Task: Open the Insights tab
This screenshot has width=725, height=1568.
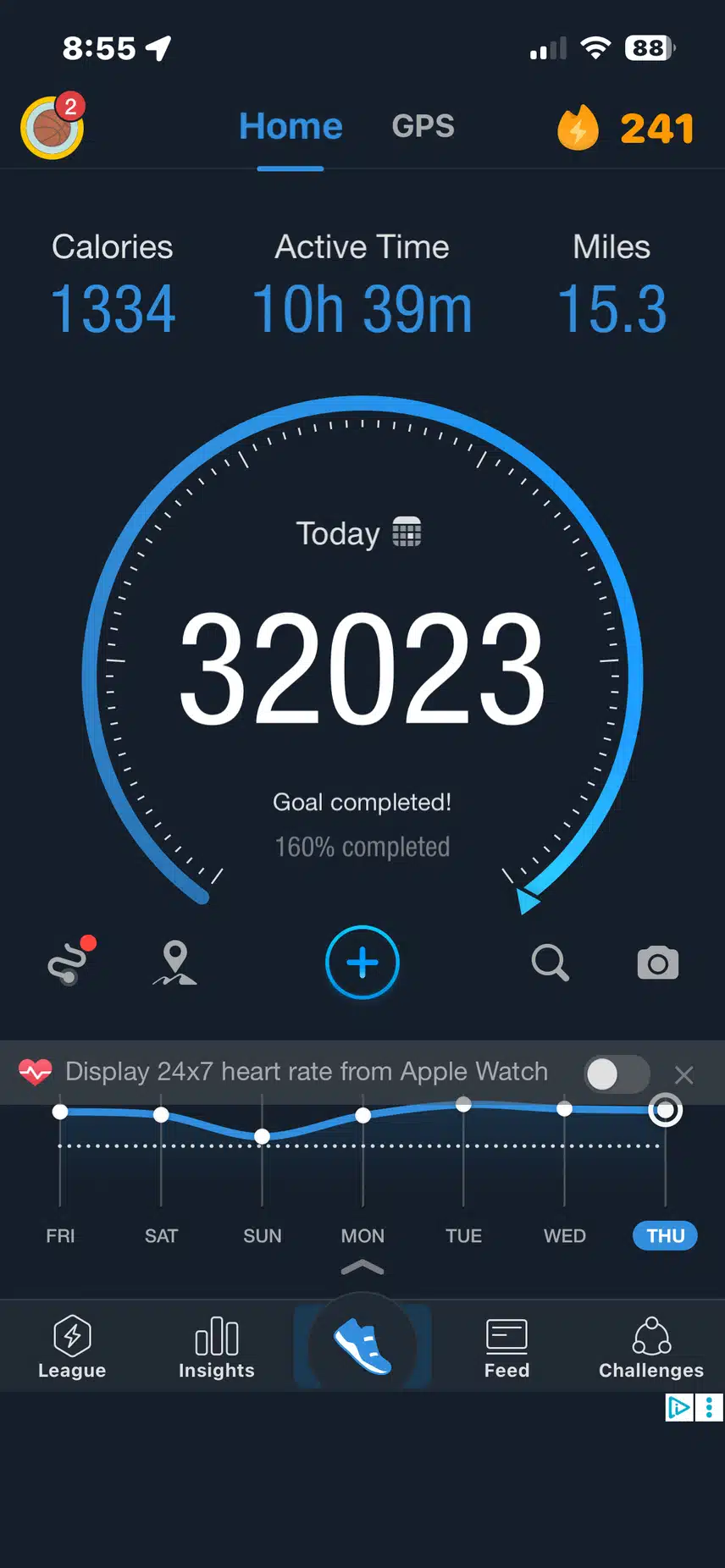Action: point(217,1346)
